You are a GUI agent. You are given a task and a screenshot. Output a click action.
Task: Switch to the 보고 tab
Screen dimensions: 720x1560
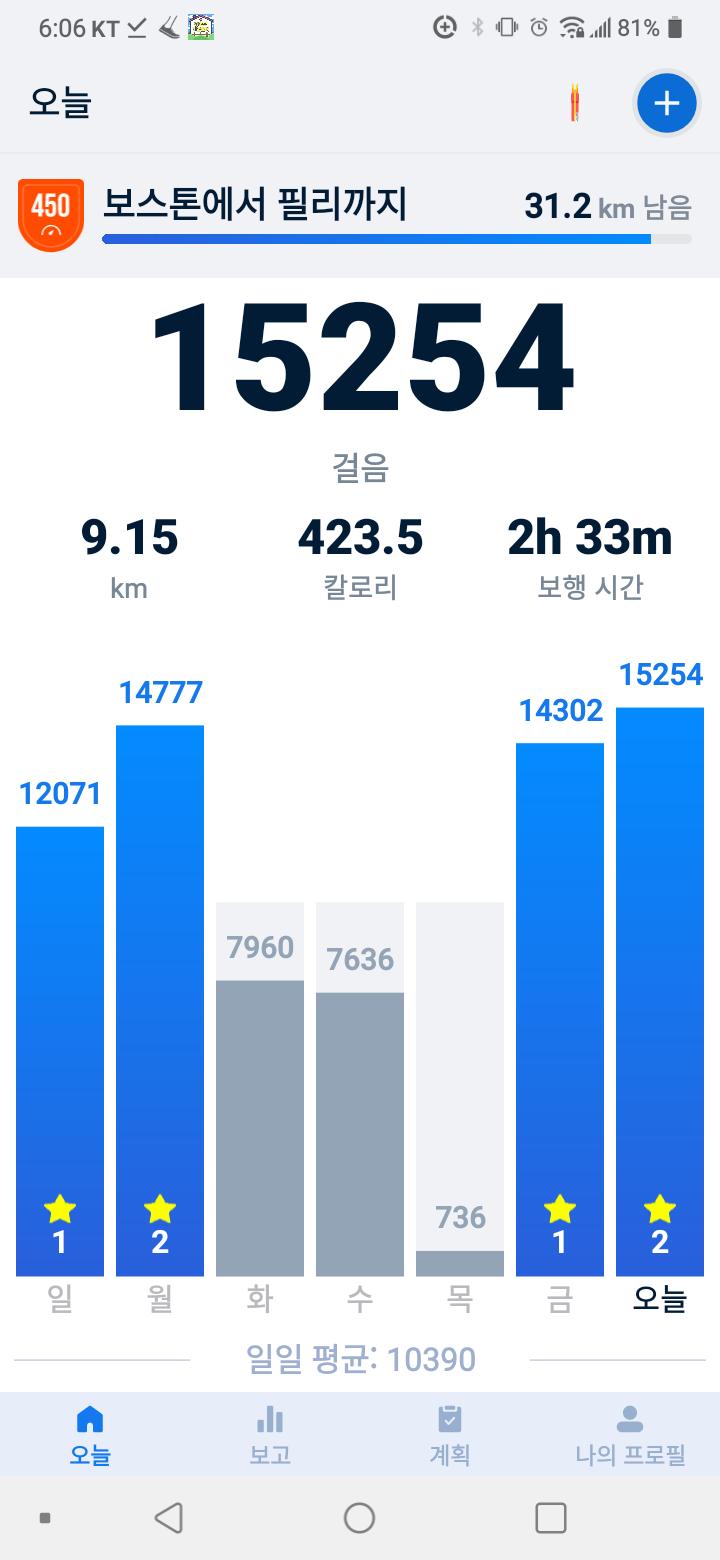[270, 1435]
